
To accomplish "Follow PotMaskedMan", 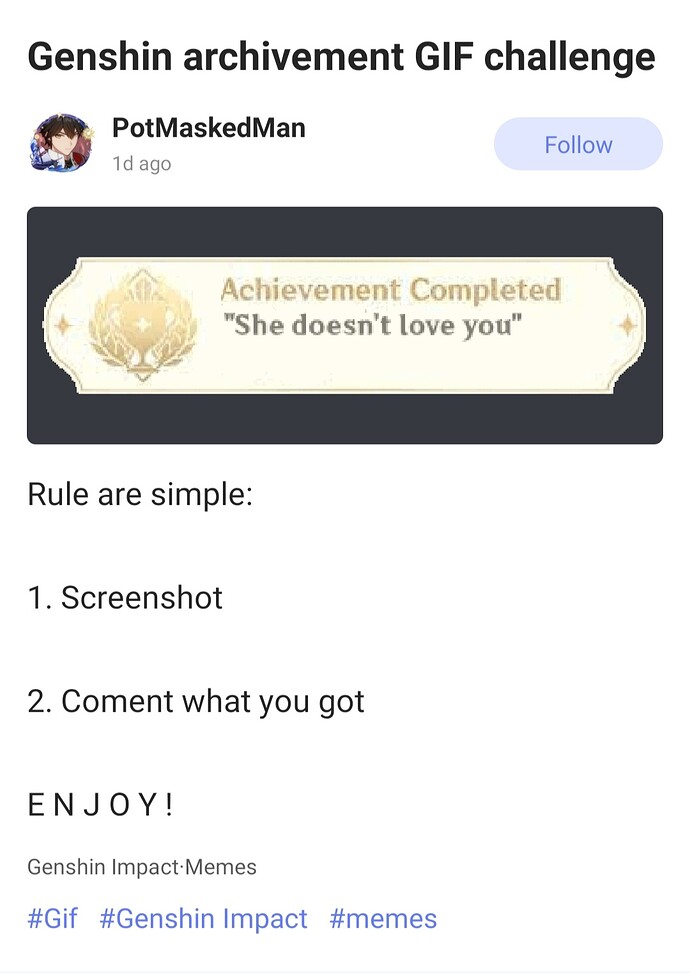I will tap(578, 144).
